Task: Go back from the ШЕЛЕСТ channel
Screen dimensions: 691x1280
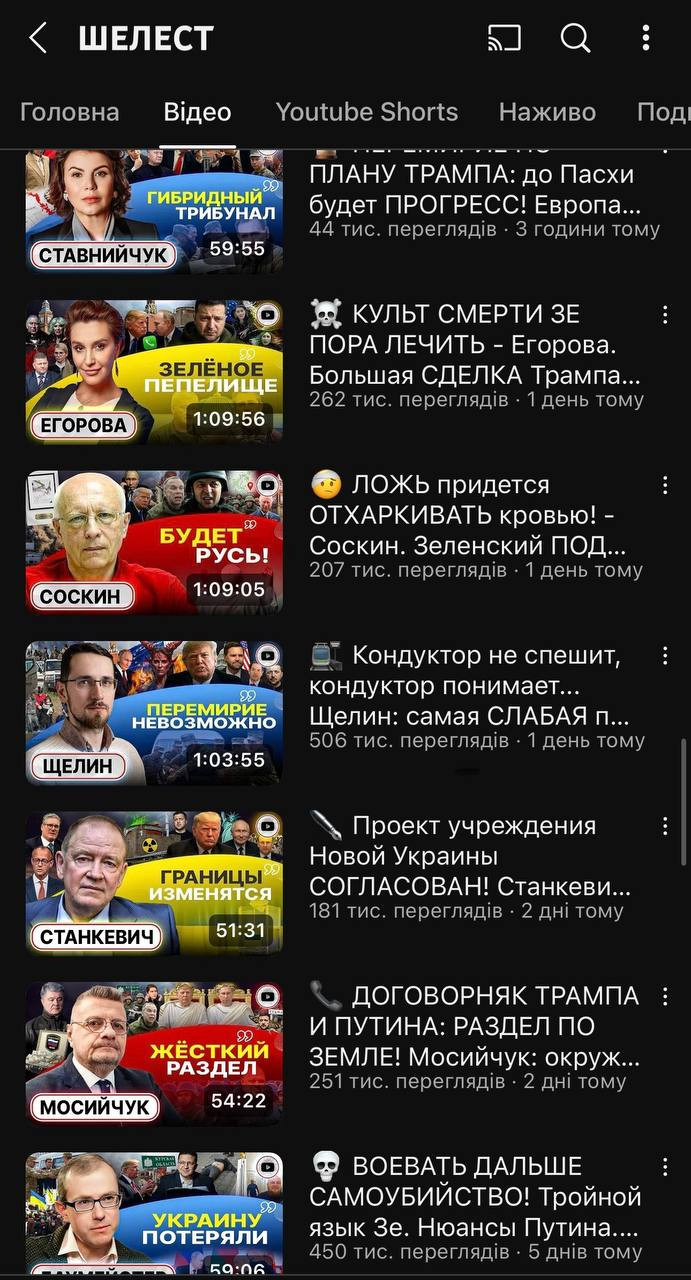Action: tap(38, 39)
